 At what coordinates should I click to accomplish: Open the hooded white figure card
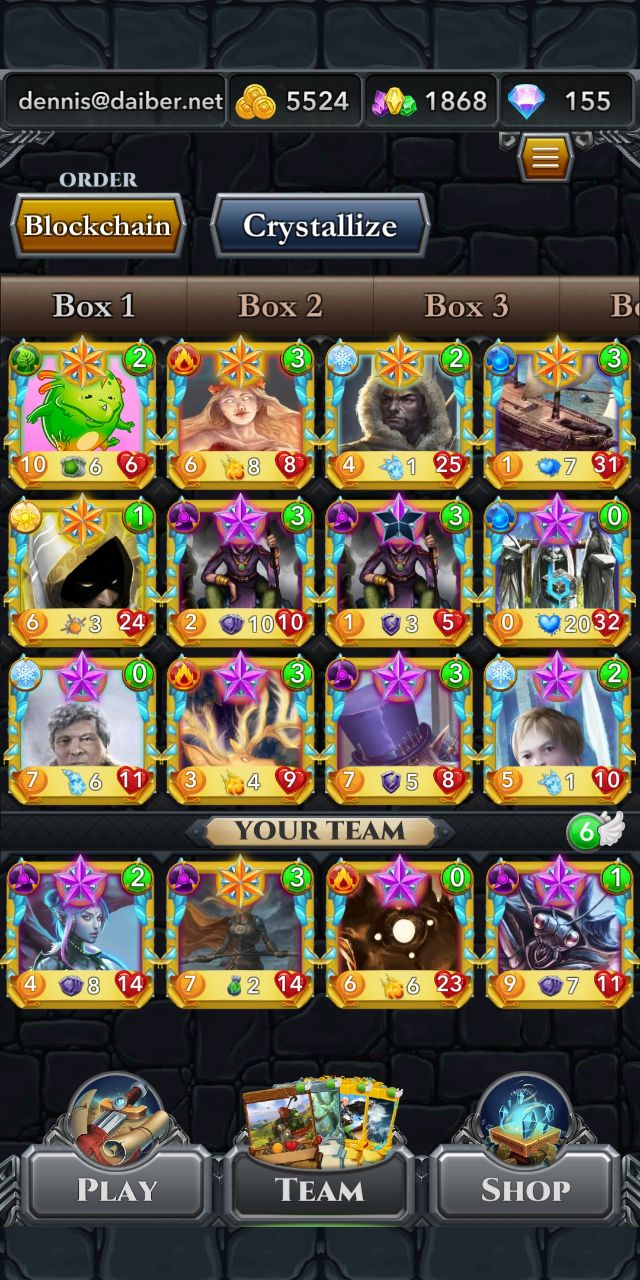click(x=82, y=572)
